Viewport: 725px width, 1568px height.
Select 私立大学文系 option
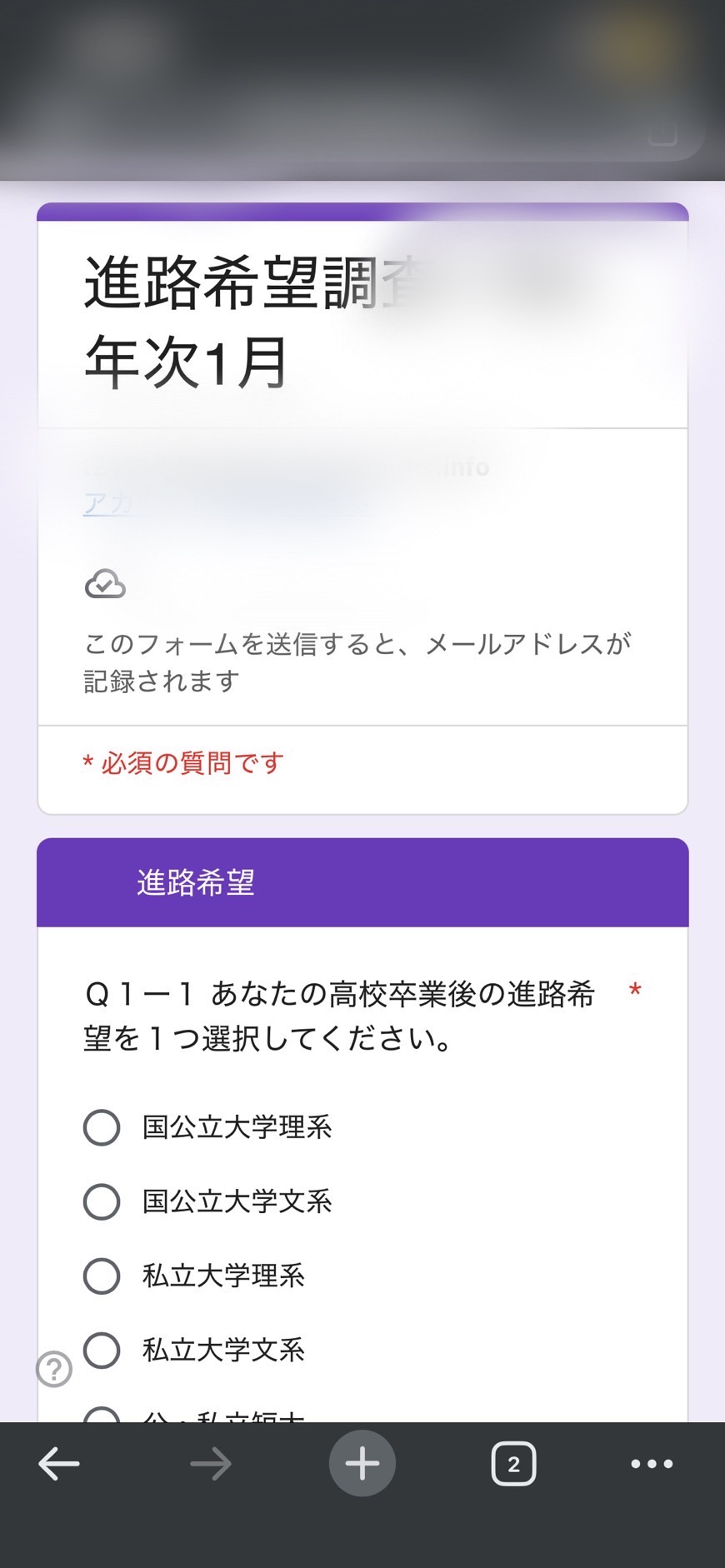(102, 1350)
